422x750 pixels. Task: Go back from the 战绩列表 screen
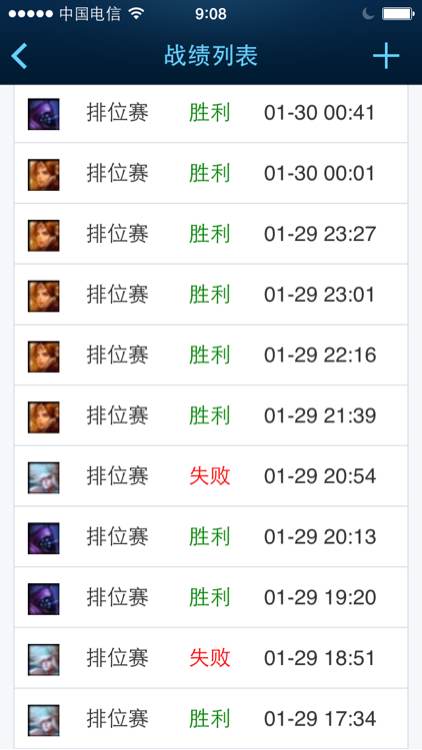(x=19, y=56)
